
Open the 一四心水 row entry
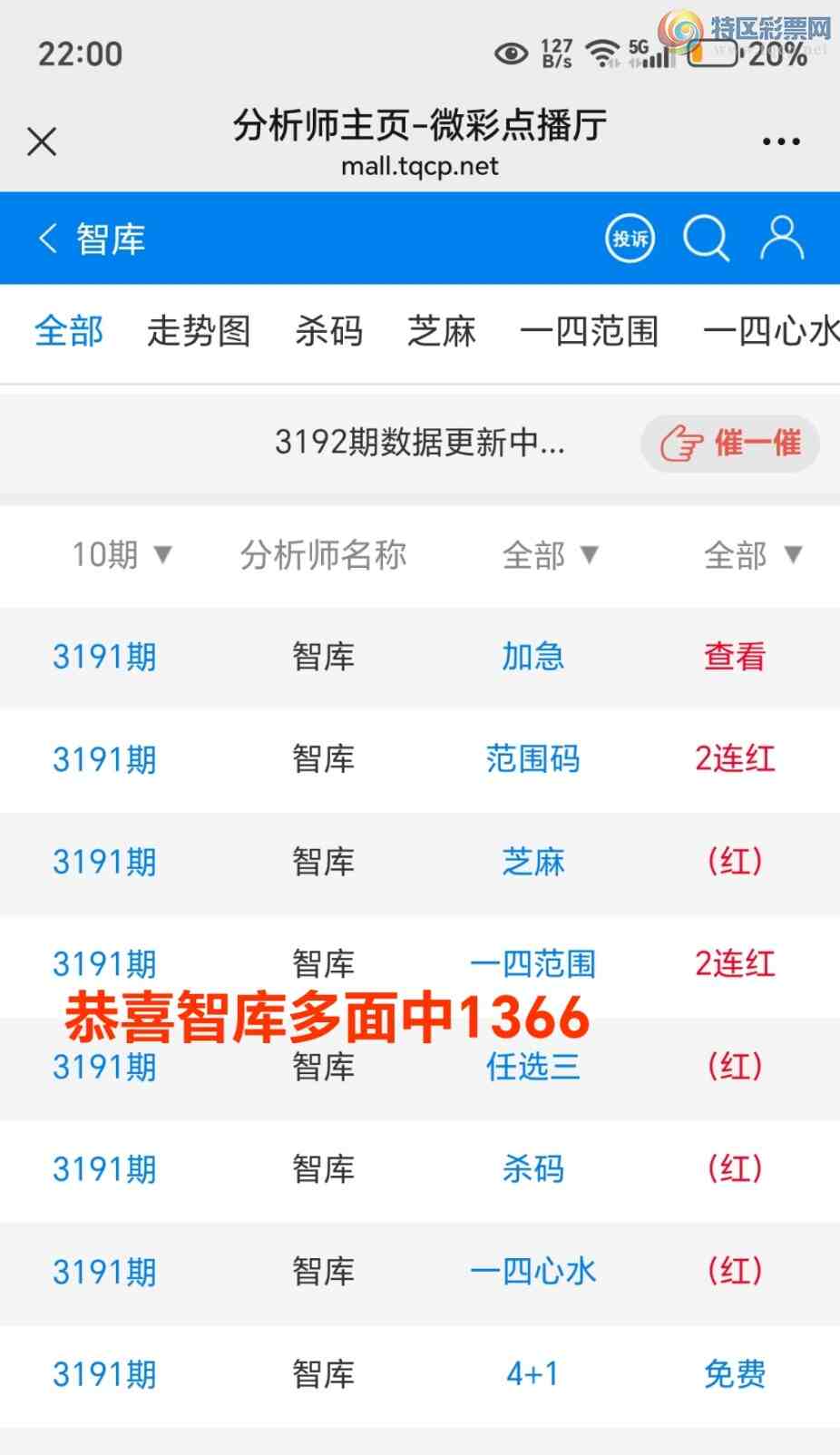point(532,1271)
